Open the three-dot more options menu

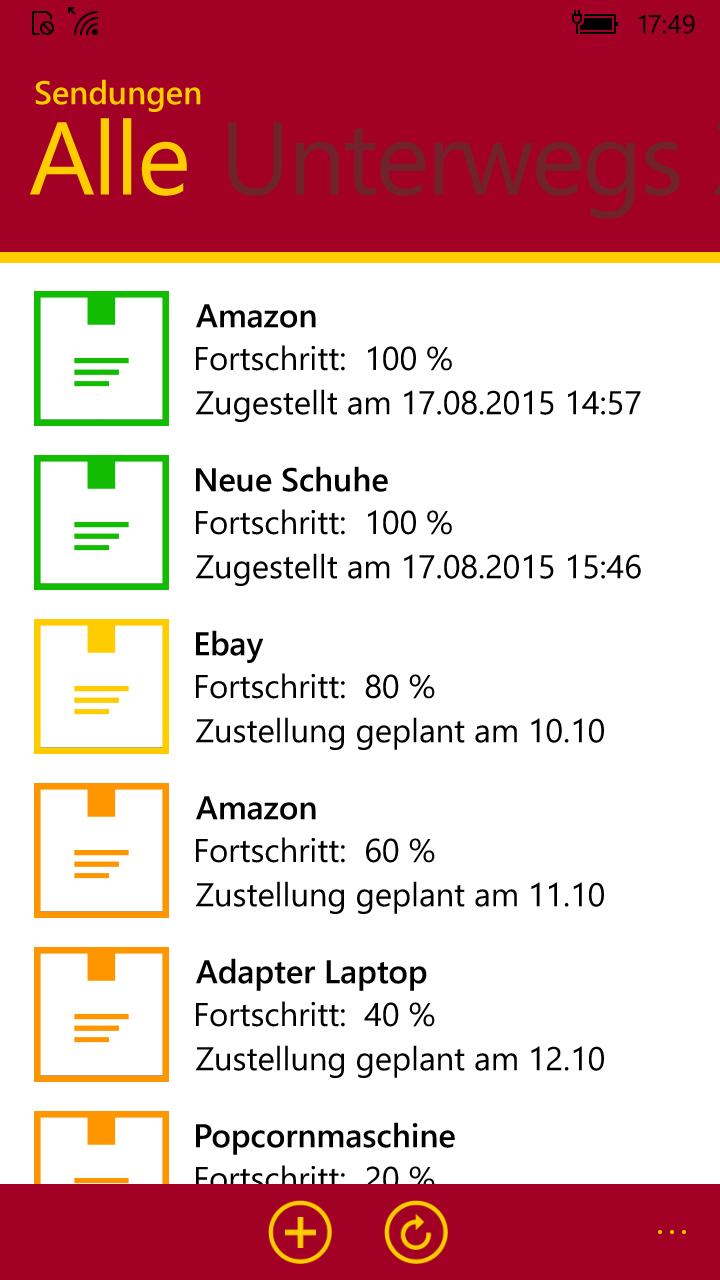tap(672, 1231)
